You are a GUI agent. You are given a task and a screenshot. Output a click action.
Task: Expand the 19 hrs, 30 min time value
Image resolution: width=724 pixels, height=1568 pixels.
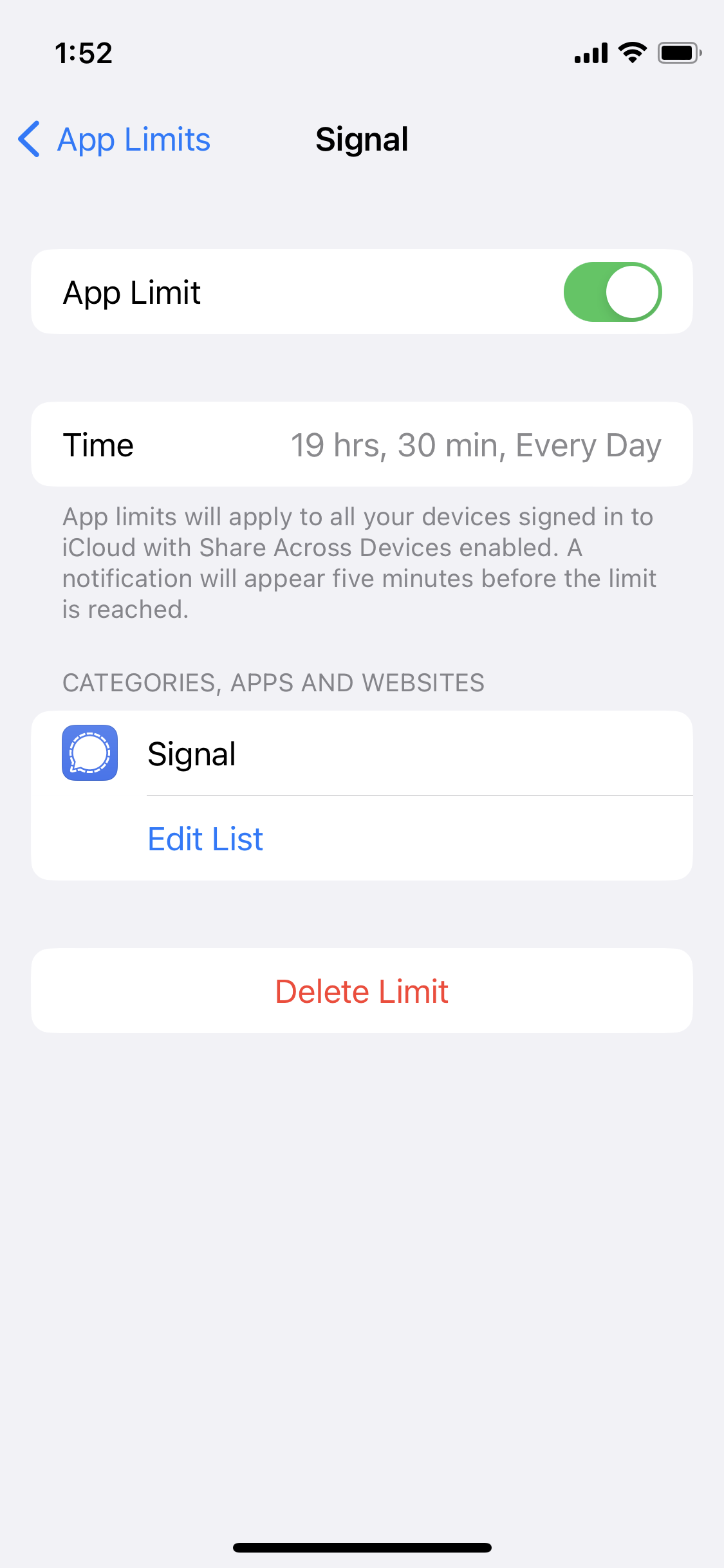(x=476, y=443)
